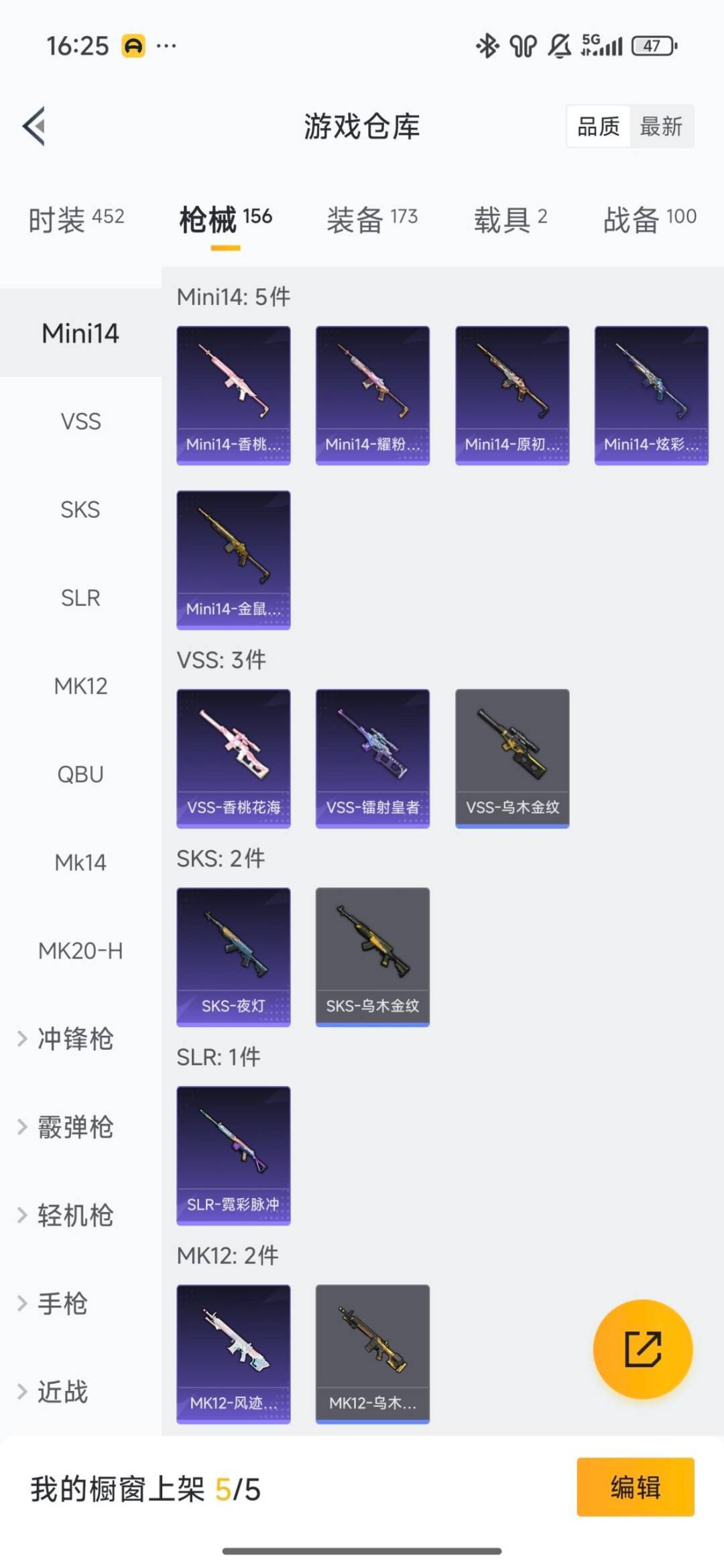Open the share export icon
The image size is (724, 1568).
[x=642, y=1350]
